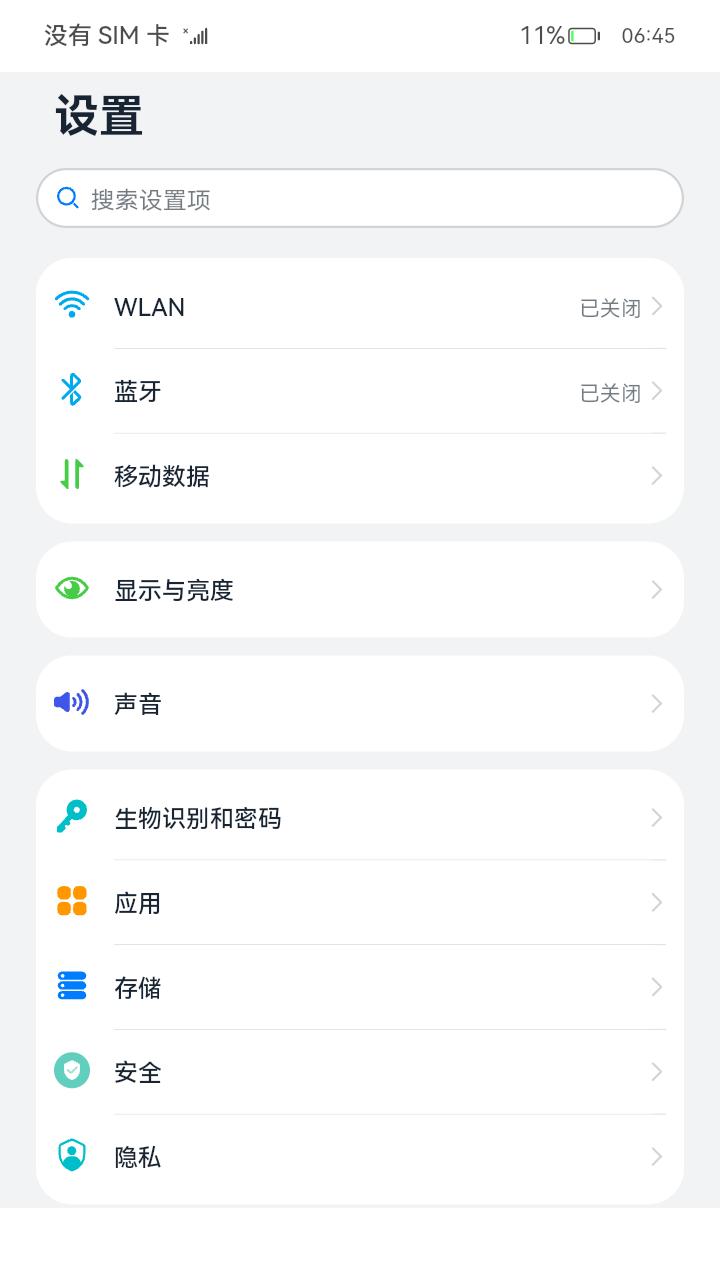Open 隐私 privacy settings
Image resolution: width=720 pixels, height=1280 pixels.
(x=360, y=1157)
